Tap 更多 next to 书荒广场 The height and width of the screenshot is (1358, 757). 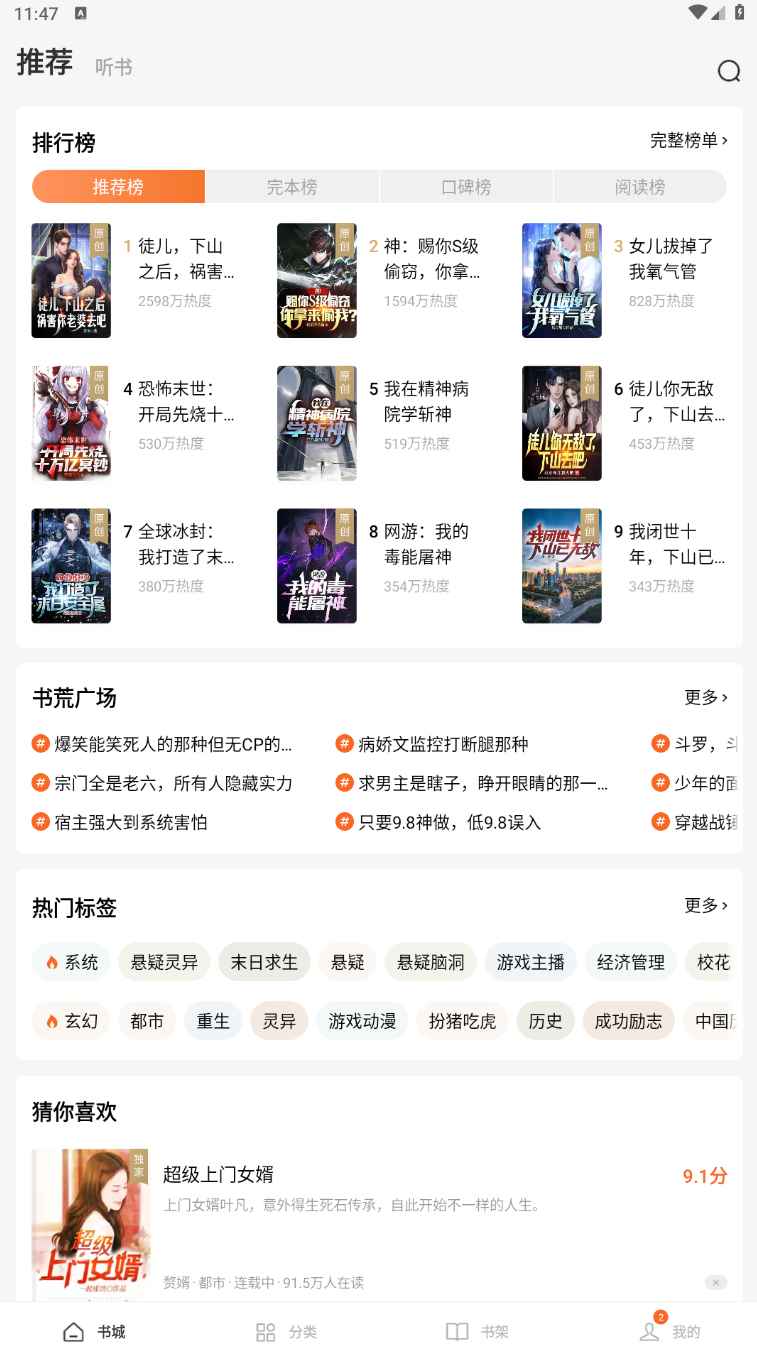pyautogui.click(x=706, y=697)
